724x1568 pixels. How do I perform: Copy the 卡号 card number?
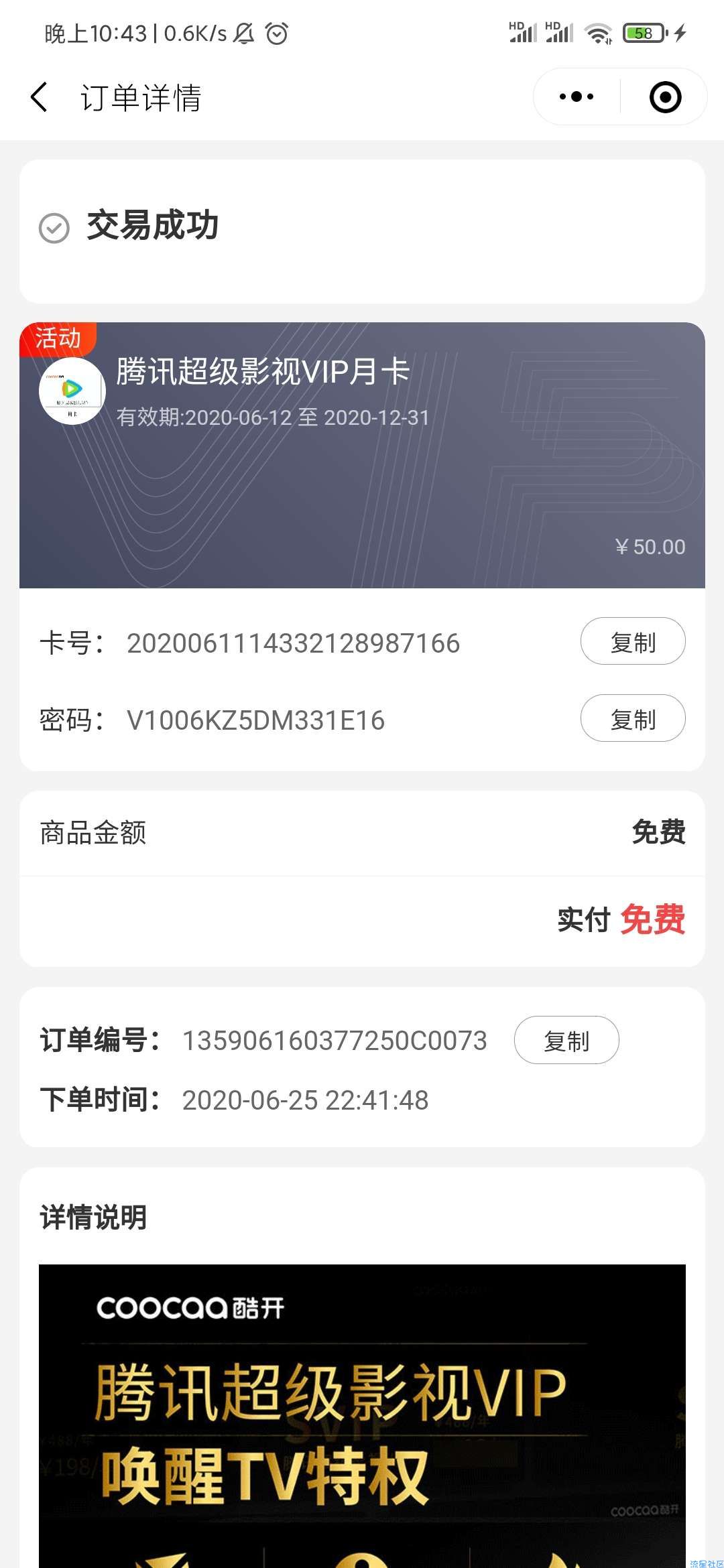(x=633, y=641)
